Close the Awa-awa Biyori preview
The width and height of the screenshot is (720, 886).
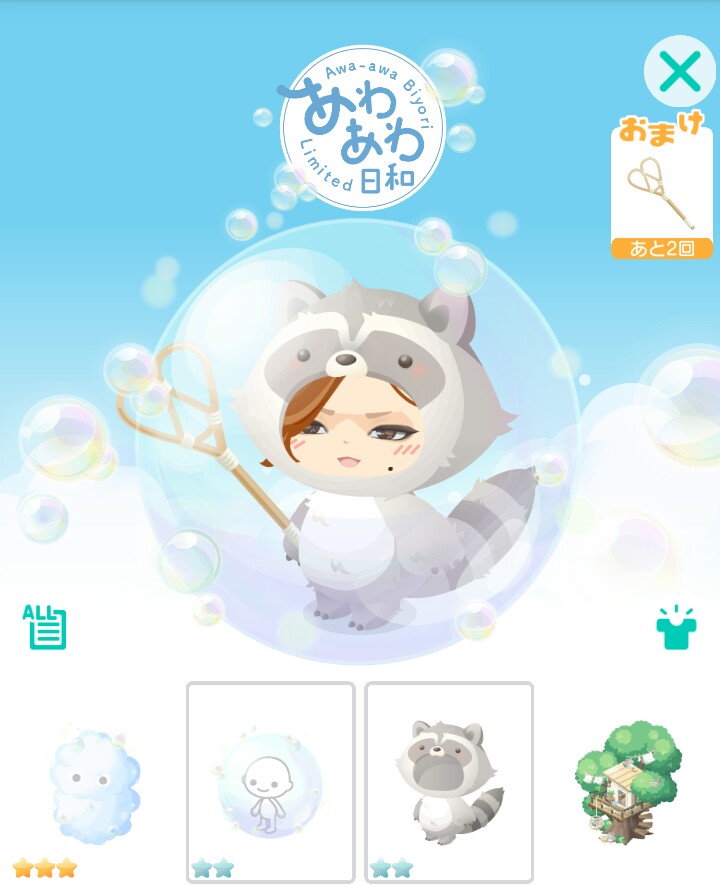coord(679,72)
